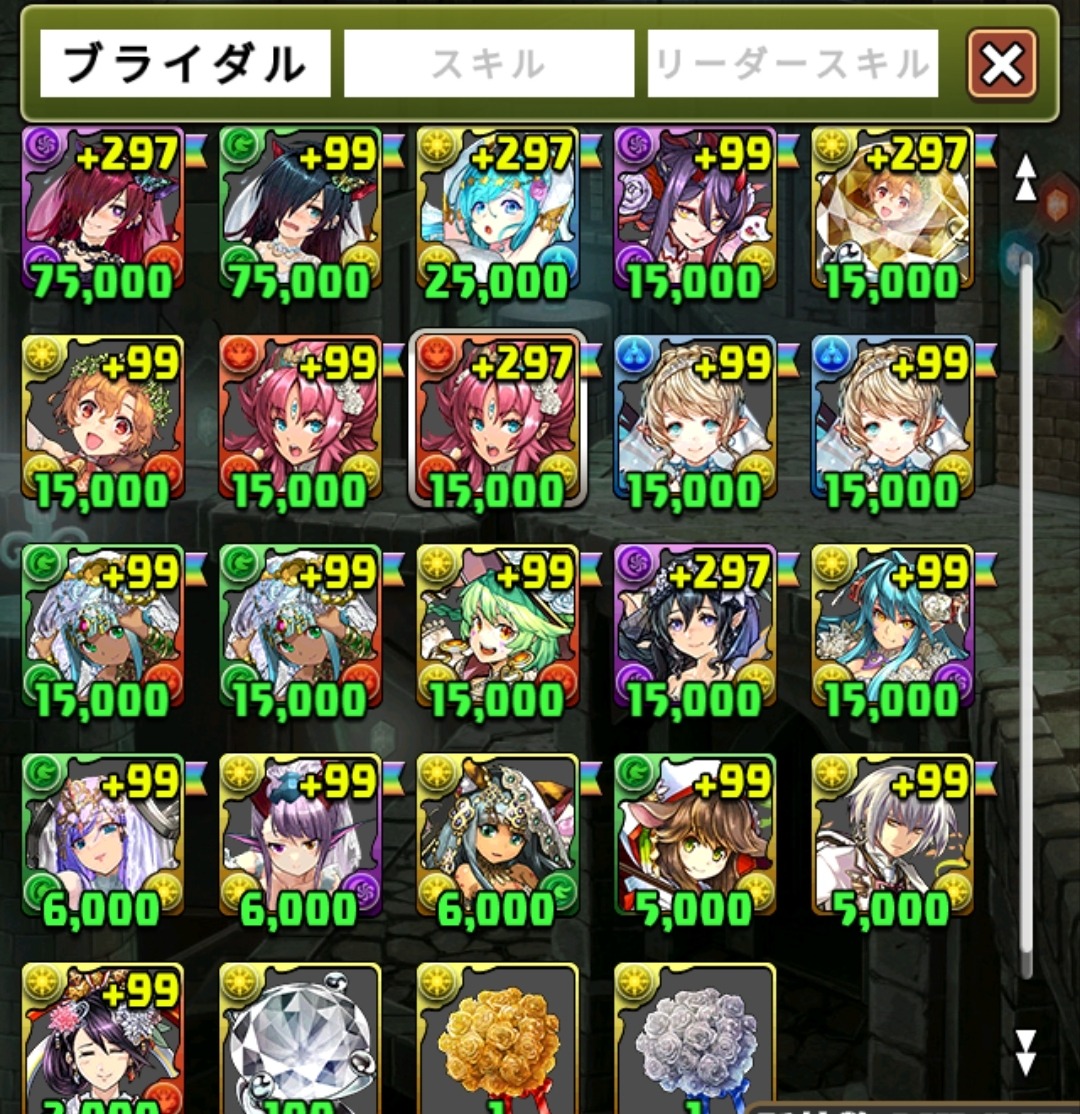Image resolution: width=1080 pixels, height=1114 pixels.
Task: Select dark black-haired bride +297 costing 15,000
Action: pyautogui.click(x=694, y=628)
